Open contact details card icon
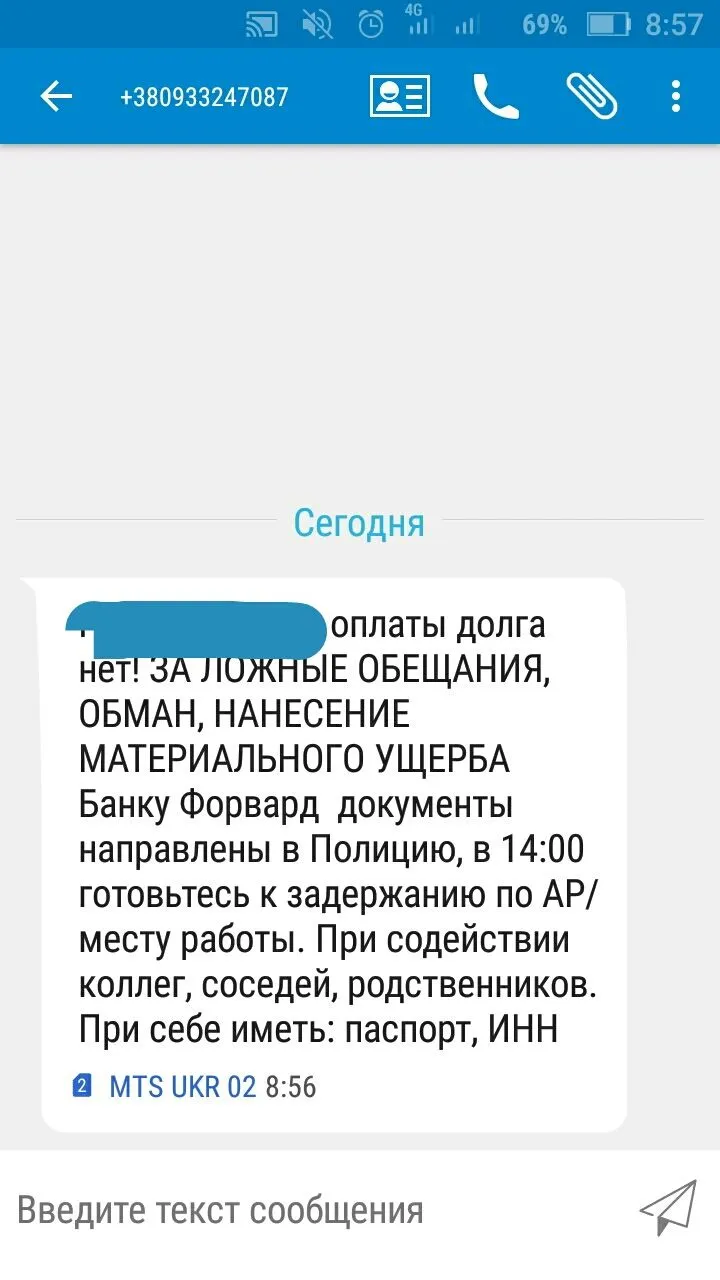Viewport: 720px width, 1280px height. [399, 97]
